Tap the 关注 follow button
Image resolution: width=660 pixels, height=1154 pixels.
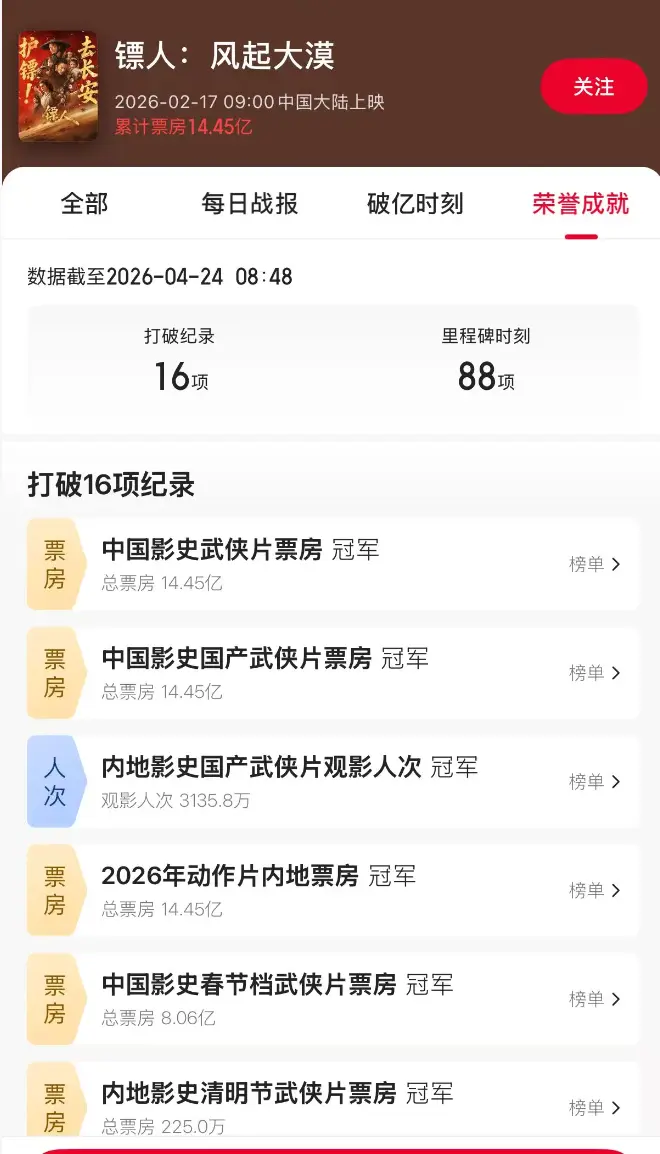click(593, 87)
